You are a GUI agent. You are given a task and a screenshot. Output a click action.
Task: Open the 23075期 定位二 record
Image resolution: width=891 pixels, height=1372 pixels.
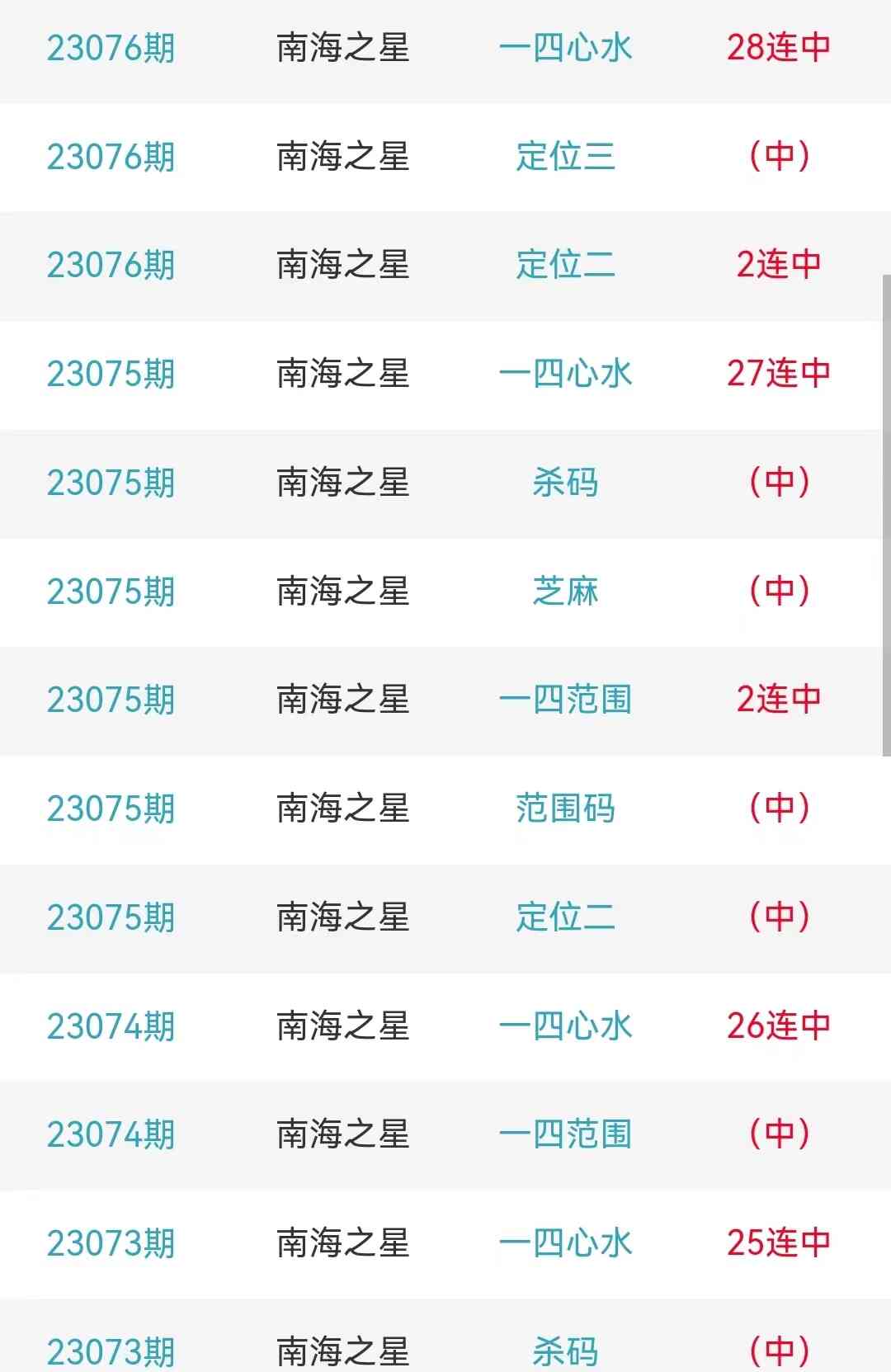(565, 917)
